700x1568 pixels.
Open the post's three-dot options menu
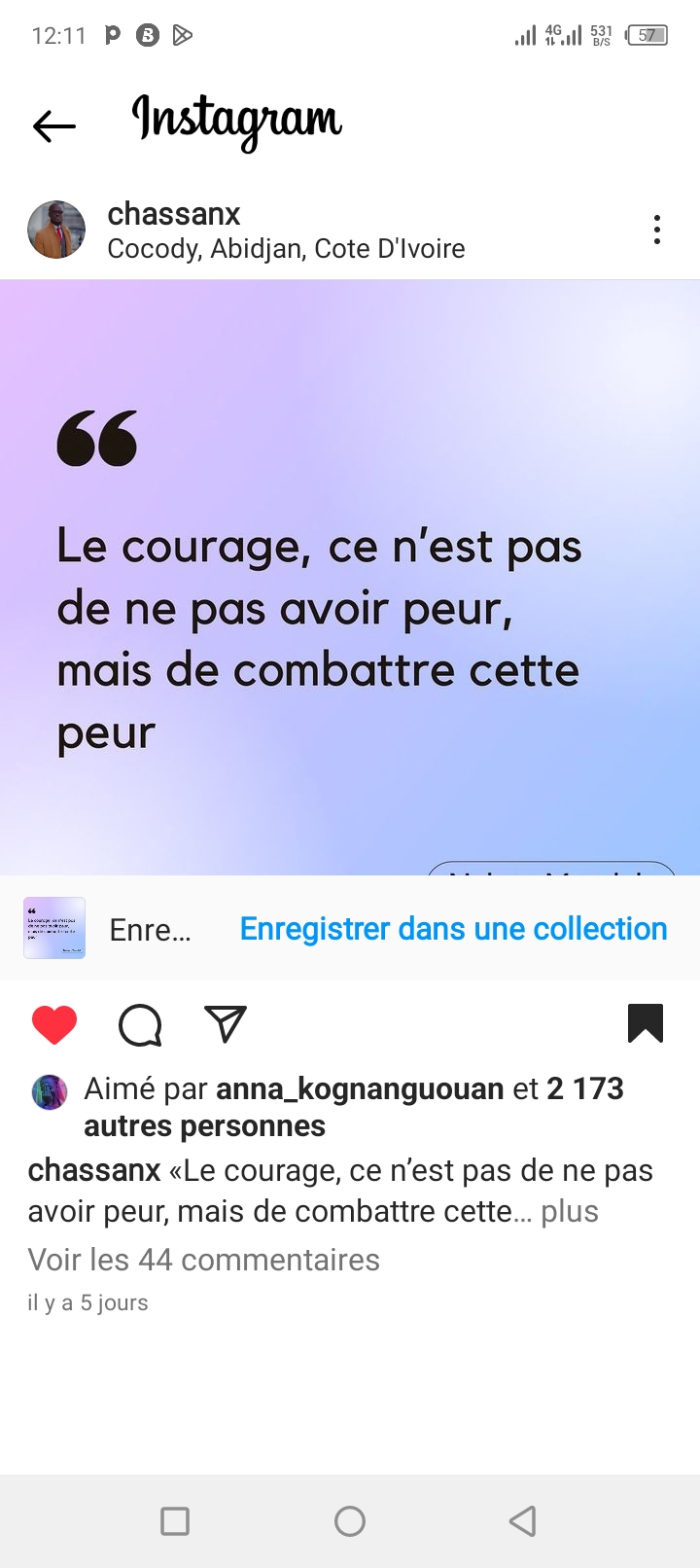657,230
